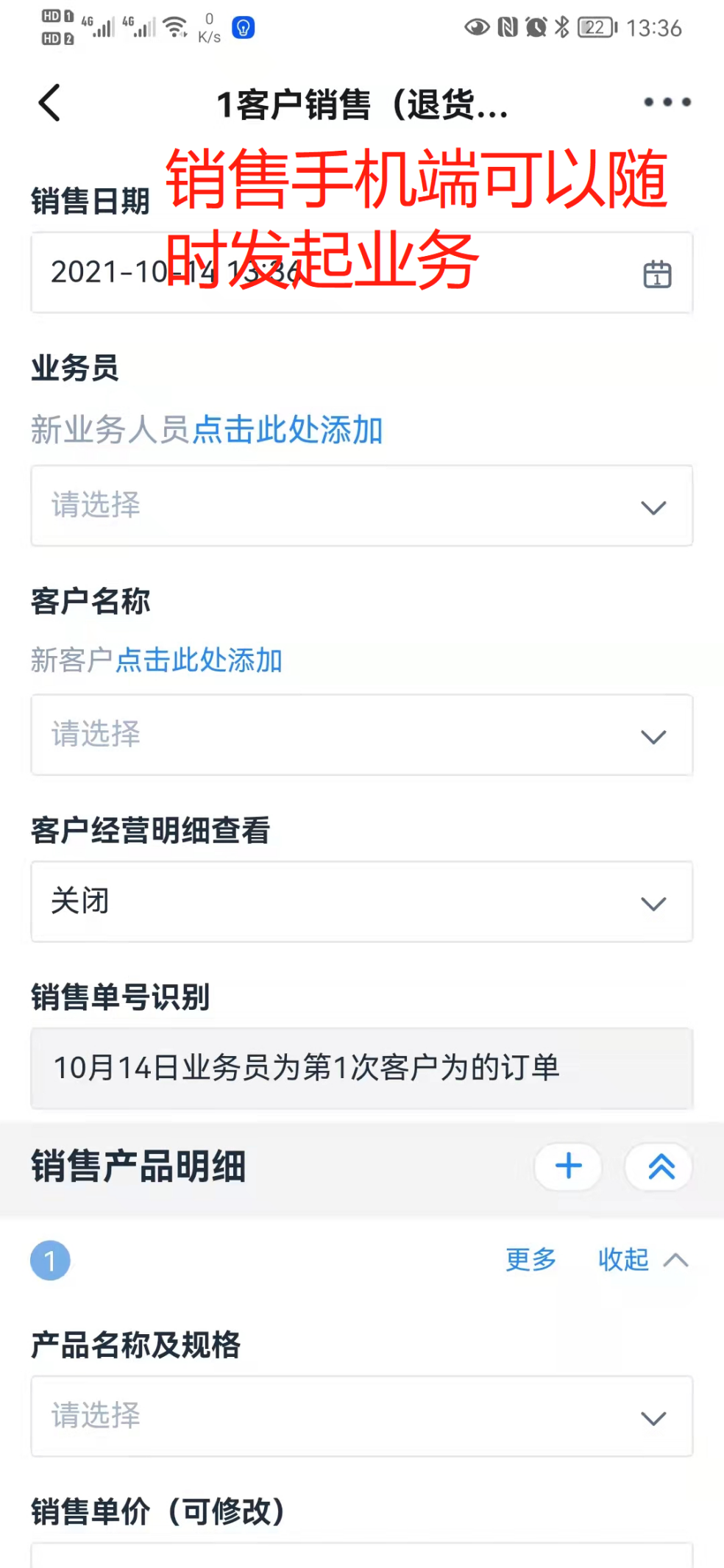Open 更多 options for item 1
Image resolution: width=724 pixels, height=1568 pixels.
(x=530, y=1260)
